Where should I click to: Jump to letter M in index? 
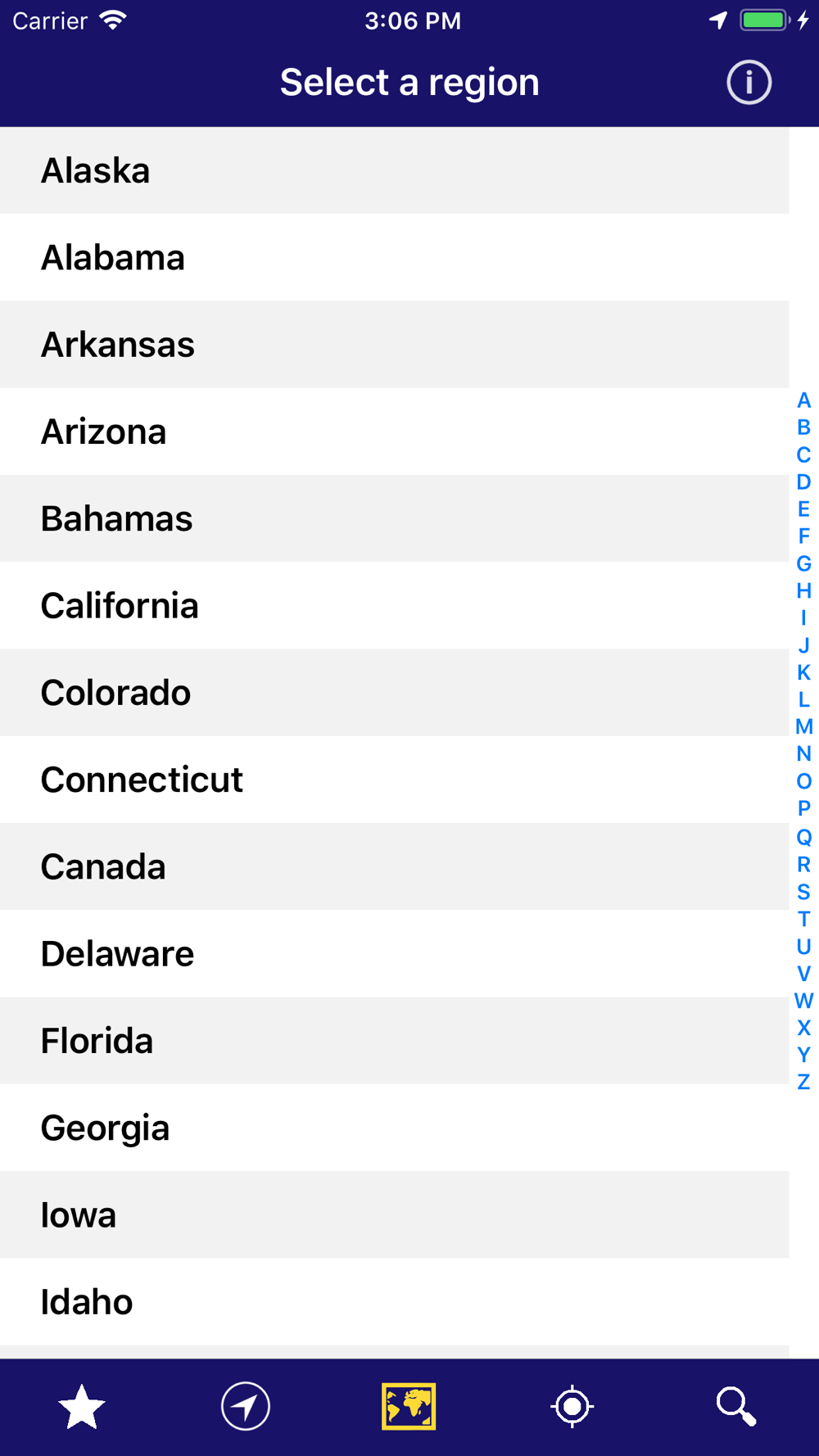803,726
